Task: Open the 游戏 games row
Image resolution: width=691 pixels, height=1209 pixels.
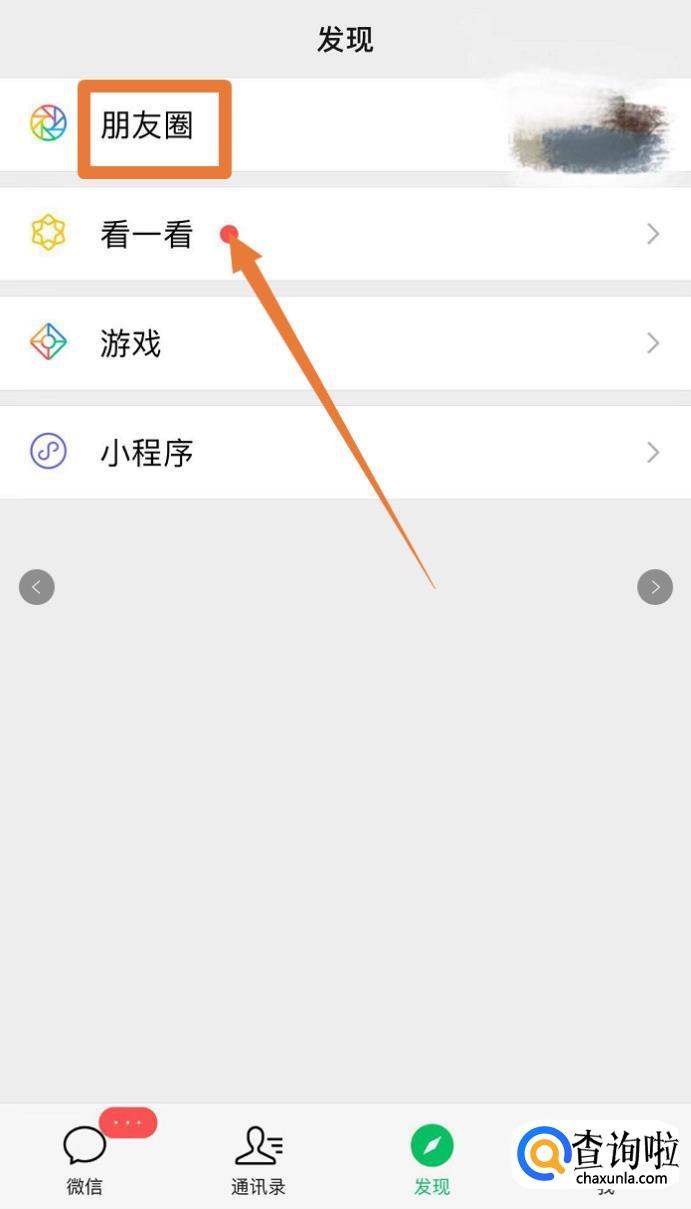Action: 130,344
